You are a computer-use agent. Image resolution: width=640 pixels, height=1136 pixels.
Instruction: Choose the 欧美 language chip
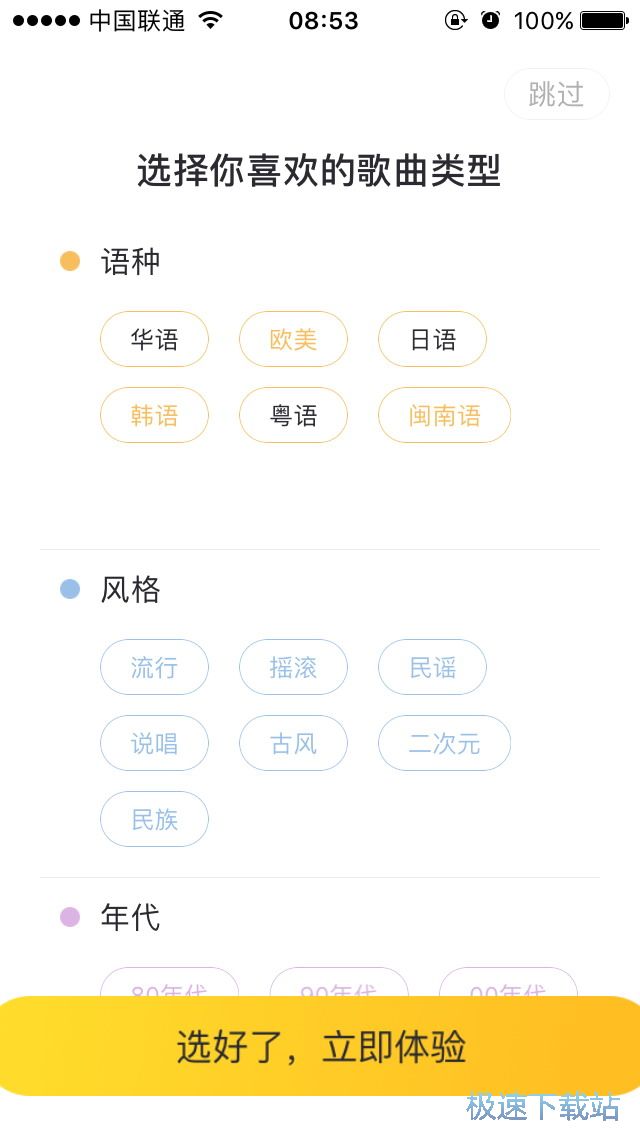[x=293, y=340]
